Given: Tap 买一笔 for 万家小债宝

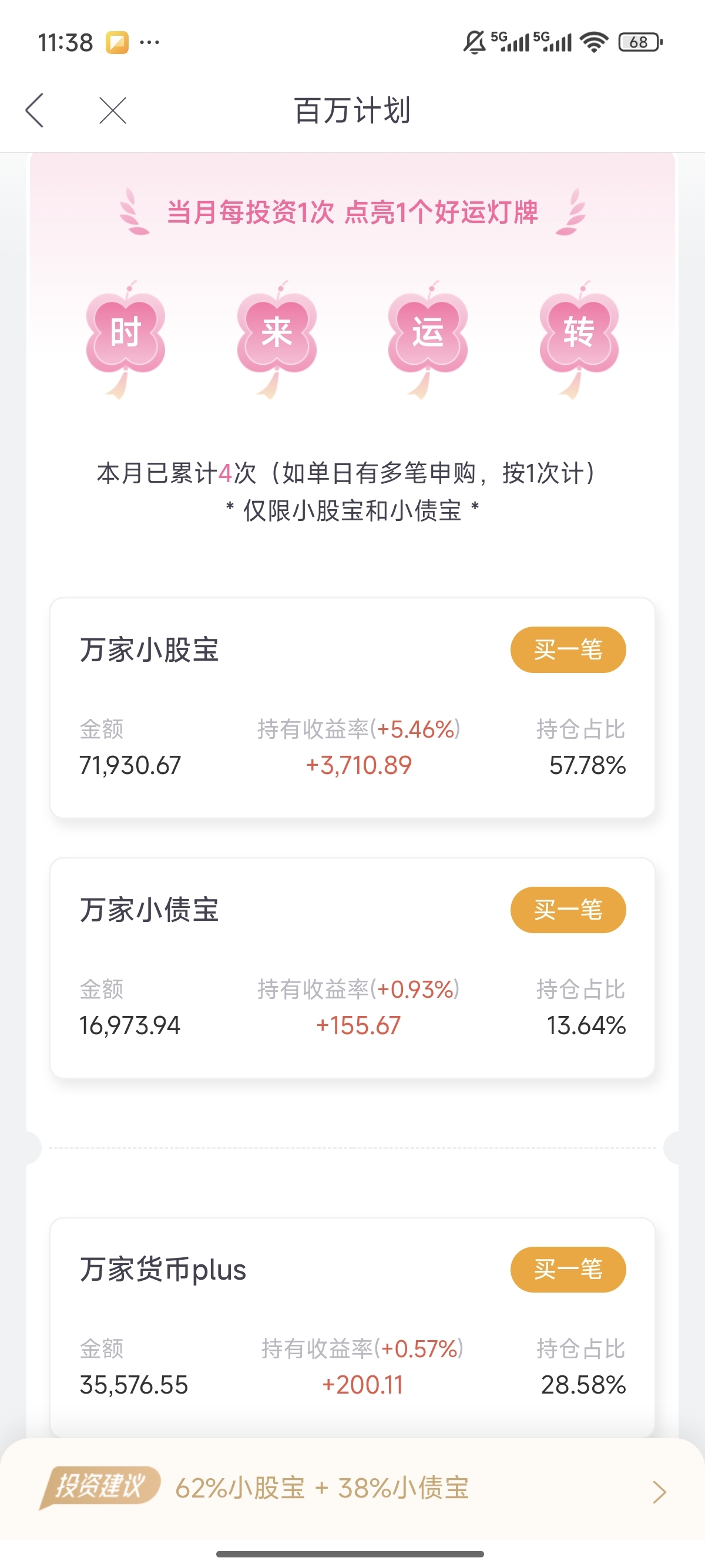Looking at the screenshot, I should point(568,910).
